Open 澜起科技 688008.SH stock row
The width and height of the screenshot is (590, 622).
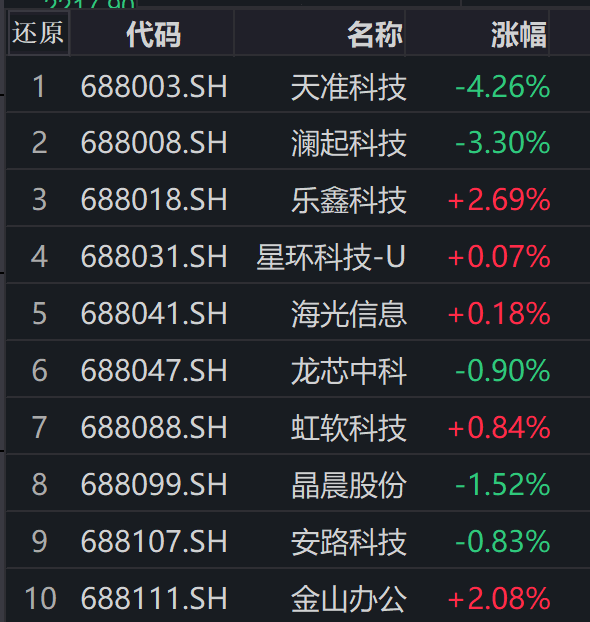point(298,141)
